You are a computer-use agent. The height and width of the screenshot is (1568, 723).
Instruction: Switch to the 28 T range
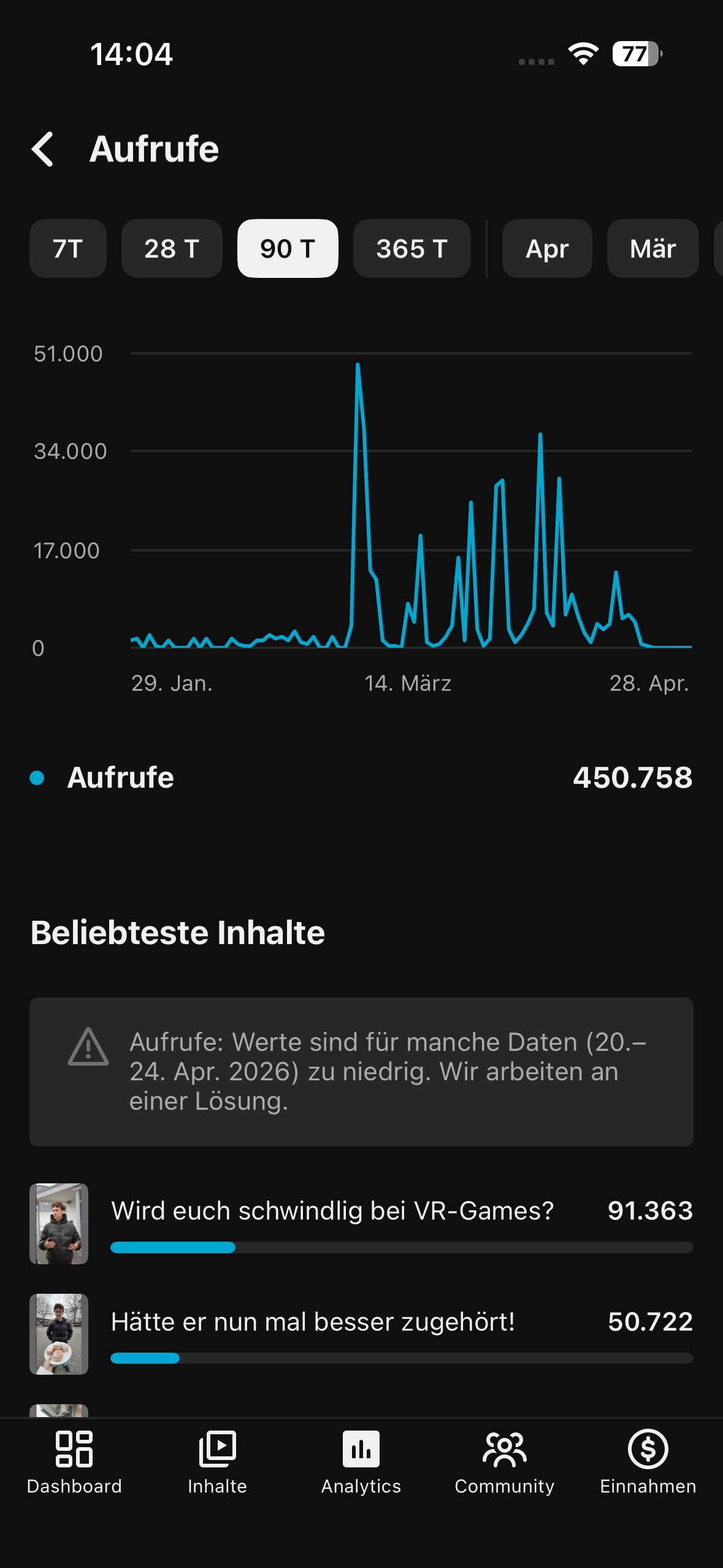tap(172, 248)
